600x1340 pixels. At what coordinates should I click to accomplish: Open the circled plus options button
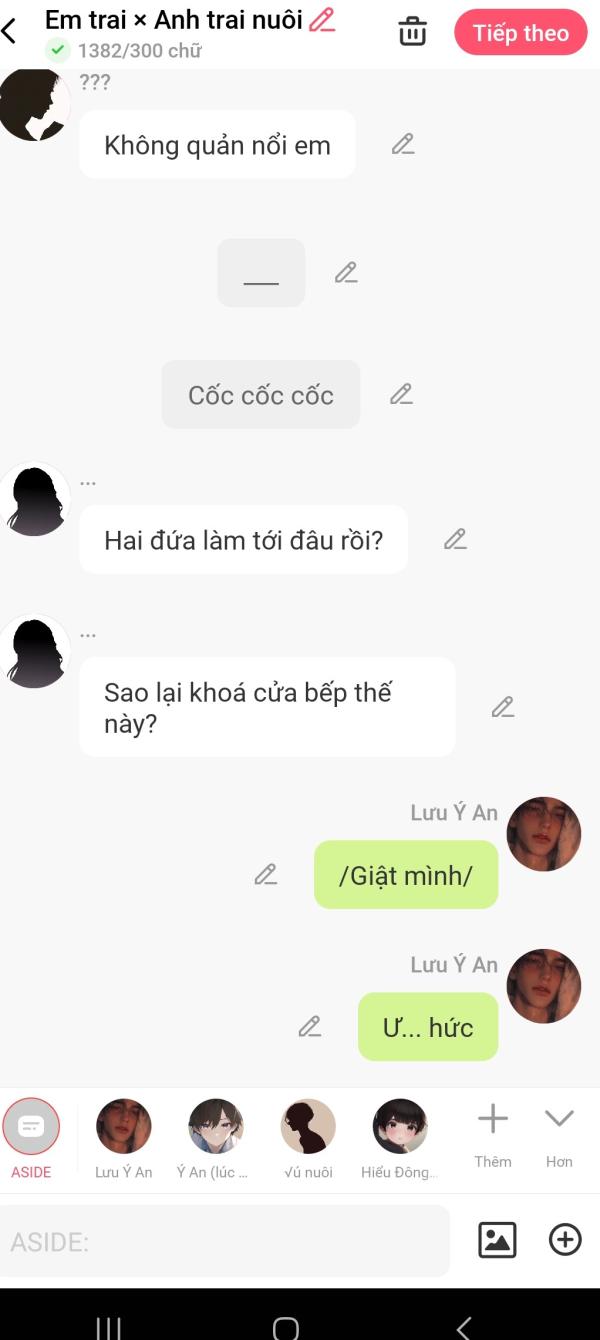coord(565,1240)
